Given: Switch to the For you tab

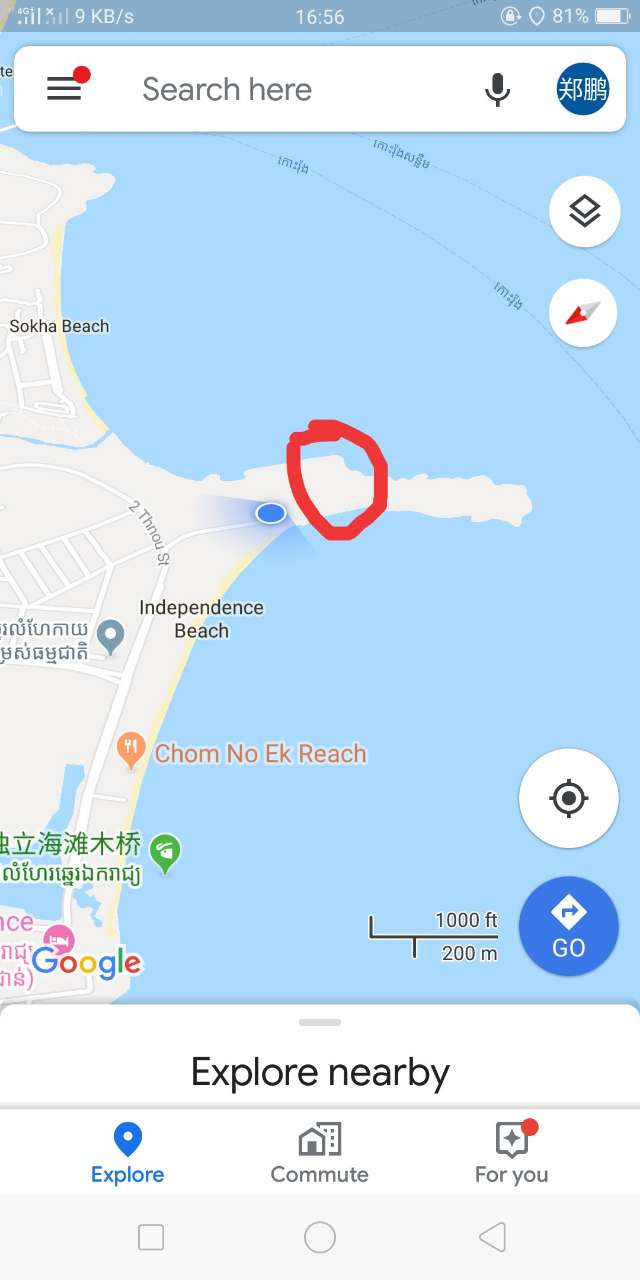Looking at the screenshot, I should (511, 1152).
